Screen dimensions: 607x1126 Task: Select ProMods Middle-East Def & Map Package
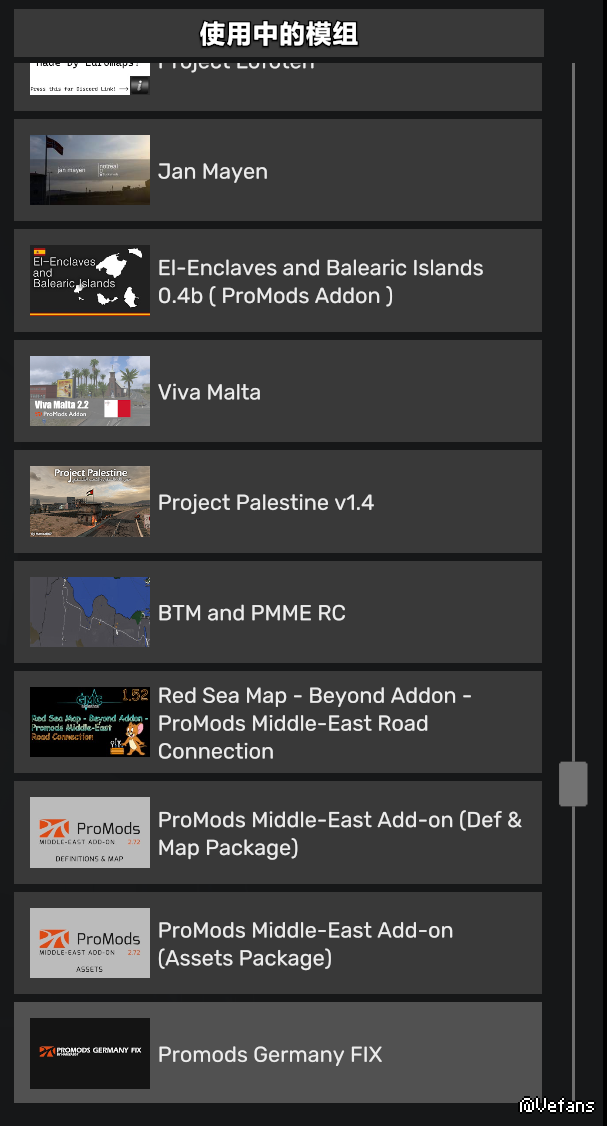point(278,833)
